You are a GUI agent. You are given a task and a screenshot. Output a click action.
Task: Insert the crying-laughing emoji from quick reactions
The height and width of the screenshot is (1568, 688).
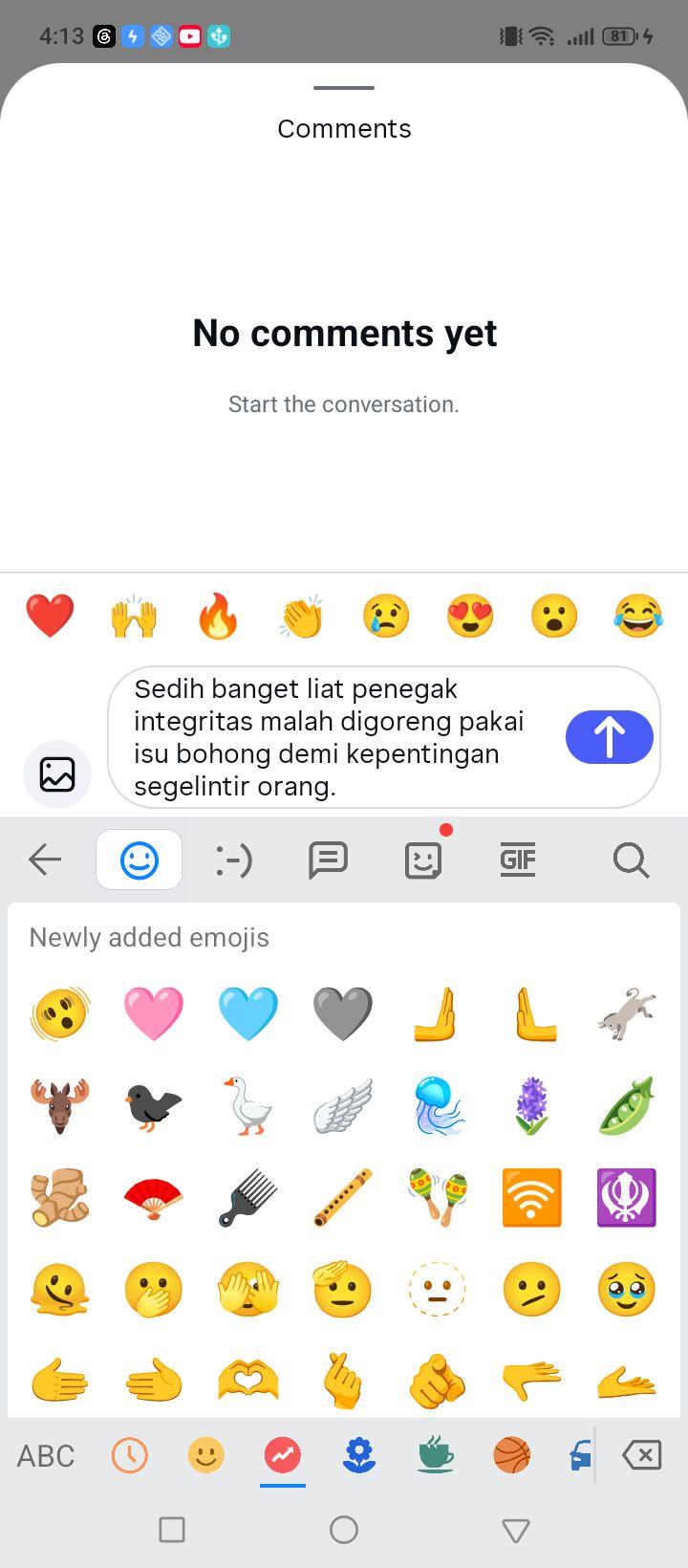pos(638,615)
